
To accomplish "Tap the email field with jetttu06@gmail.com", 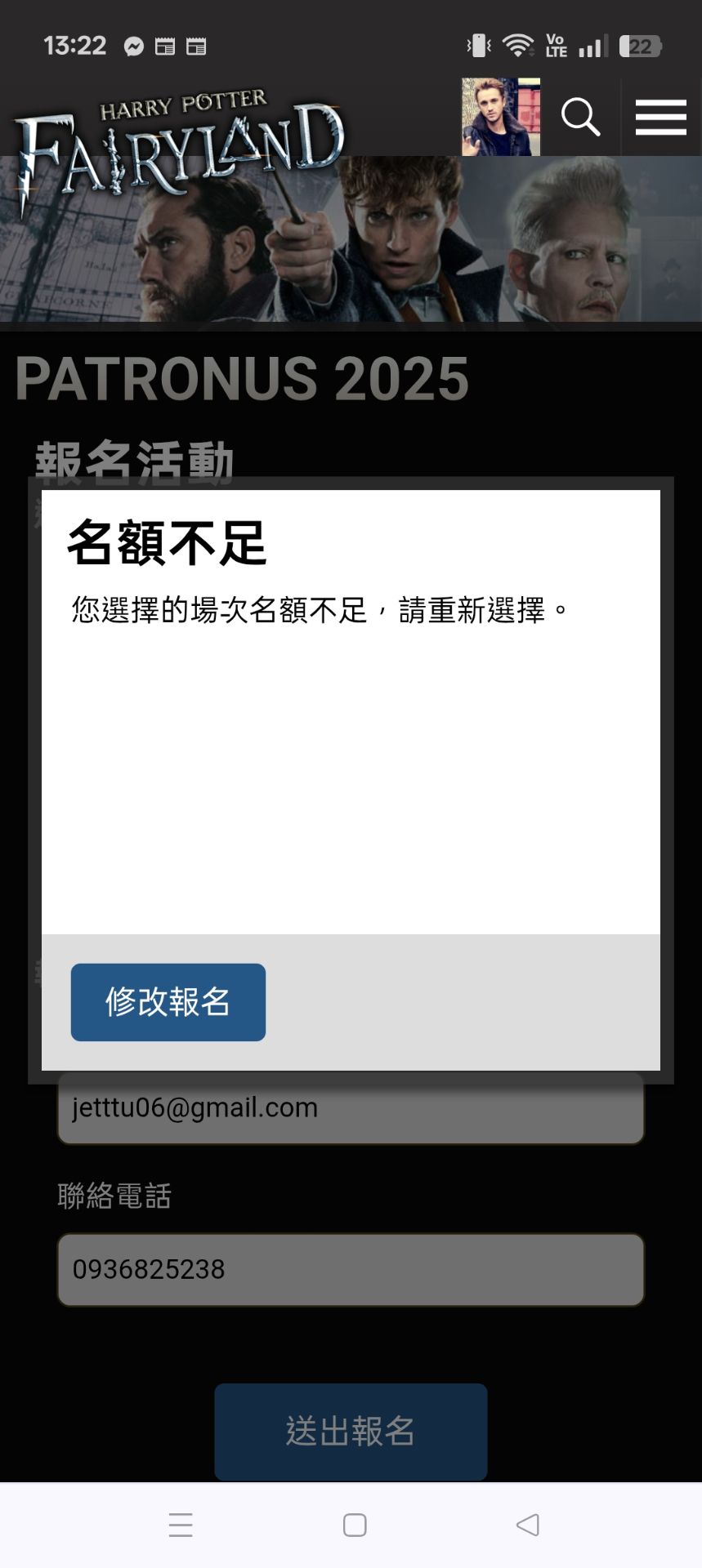I will coord(351,1108).
